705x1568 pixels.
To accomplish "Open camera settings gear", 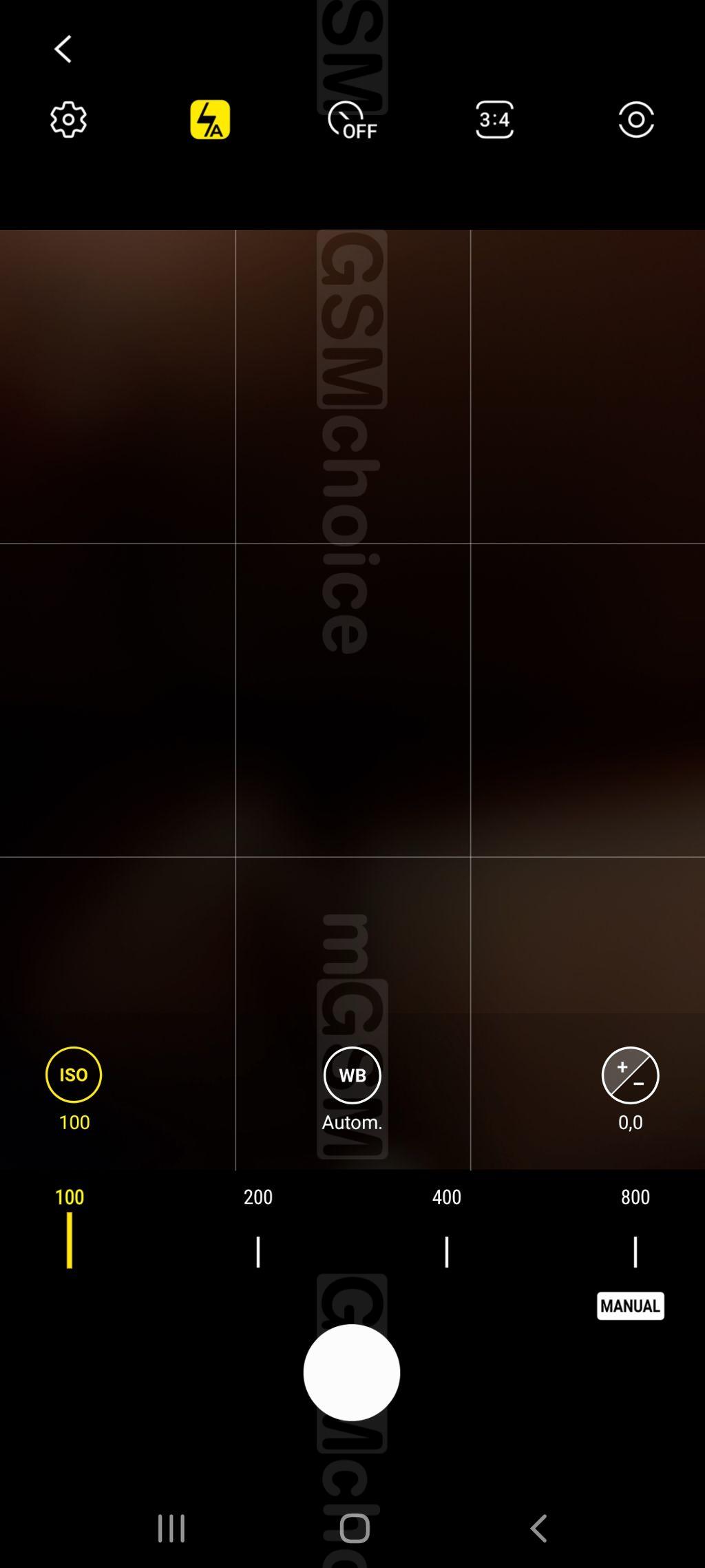I will pos(68,120).
